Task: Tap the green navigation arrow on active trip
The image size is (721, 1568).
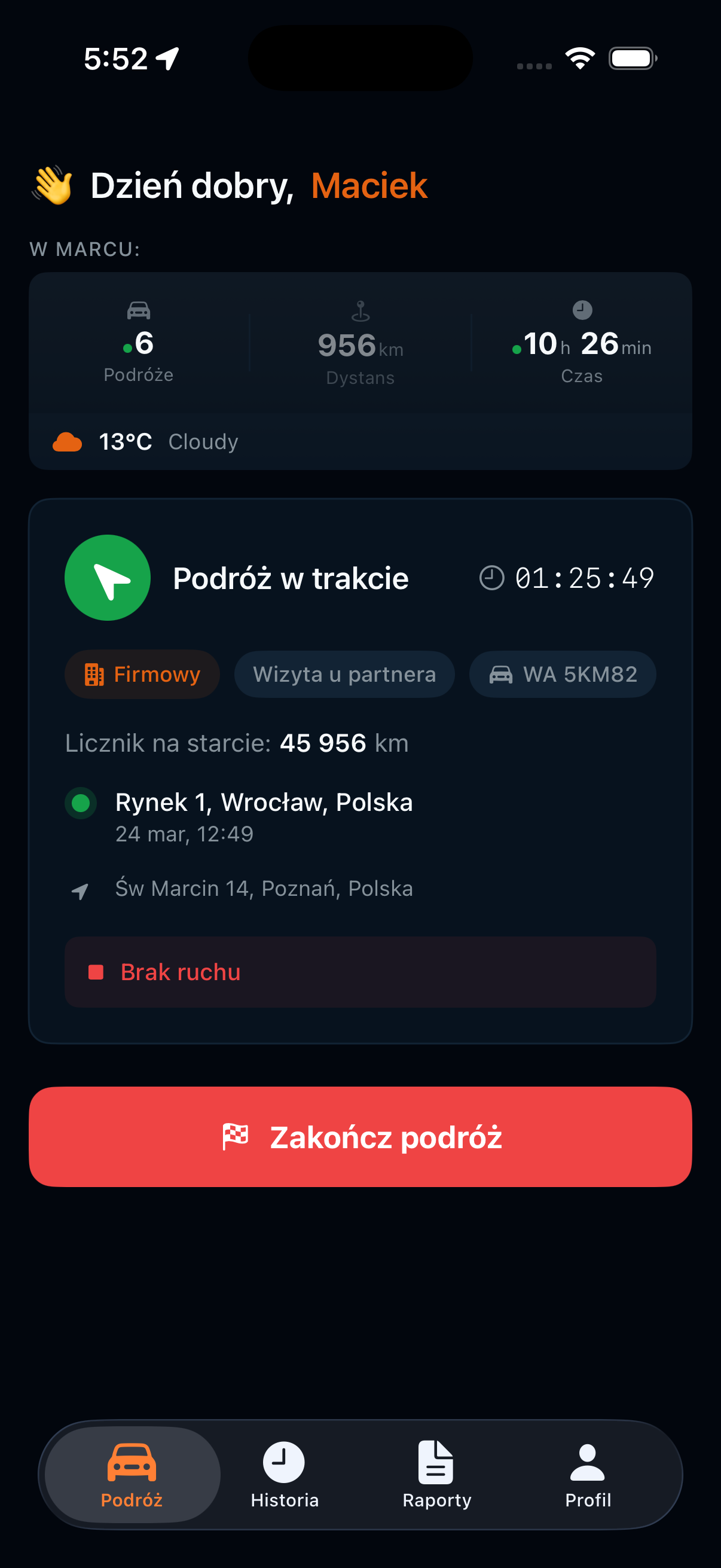Action: pyautogui.click(x=107, y=578)
